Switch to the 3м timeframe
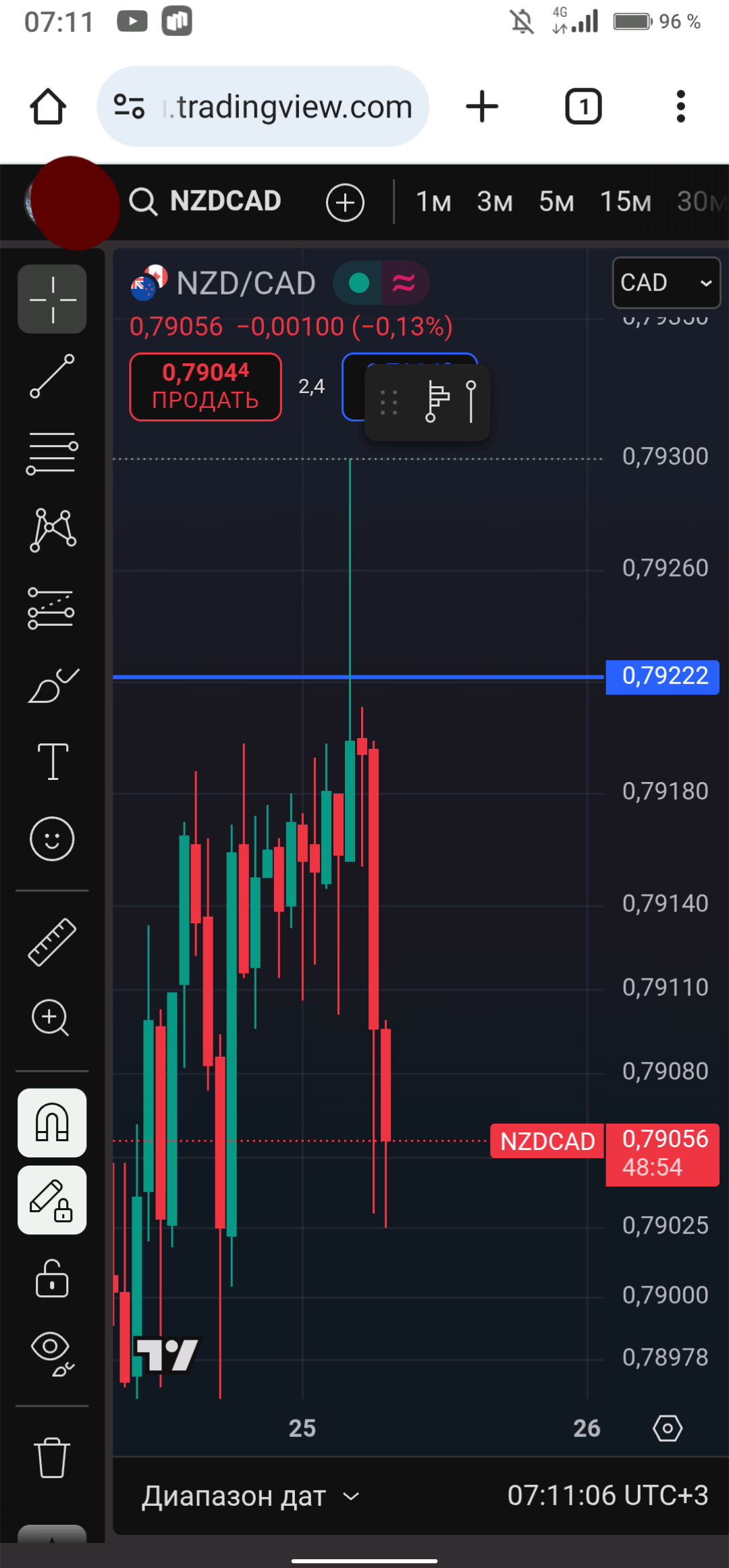Image resolution: width=729 pixels, height=1568 pixels. point(495,202)
